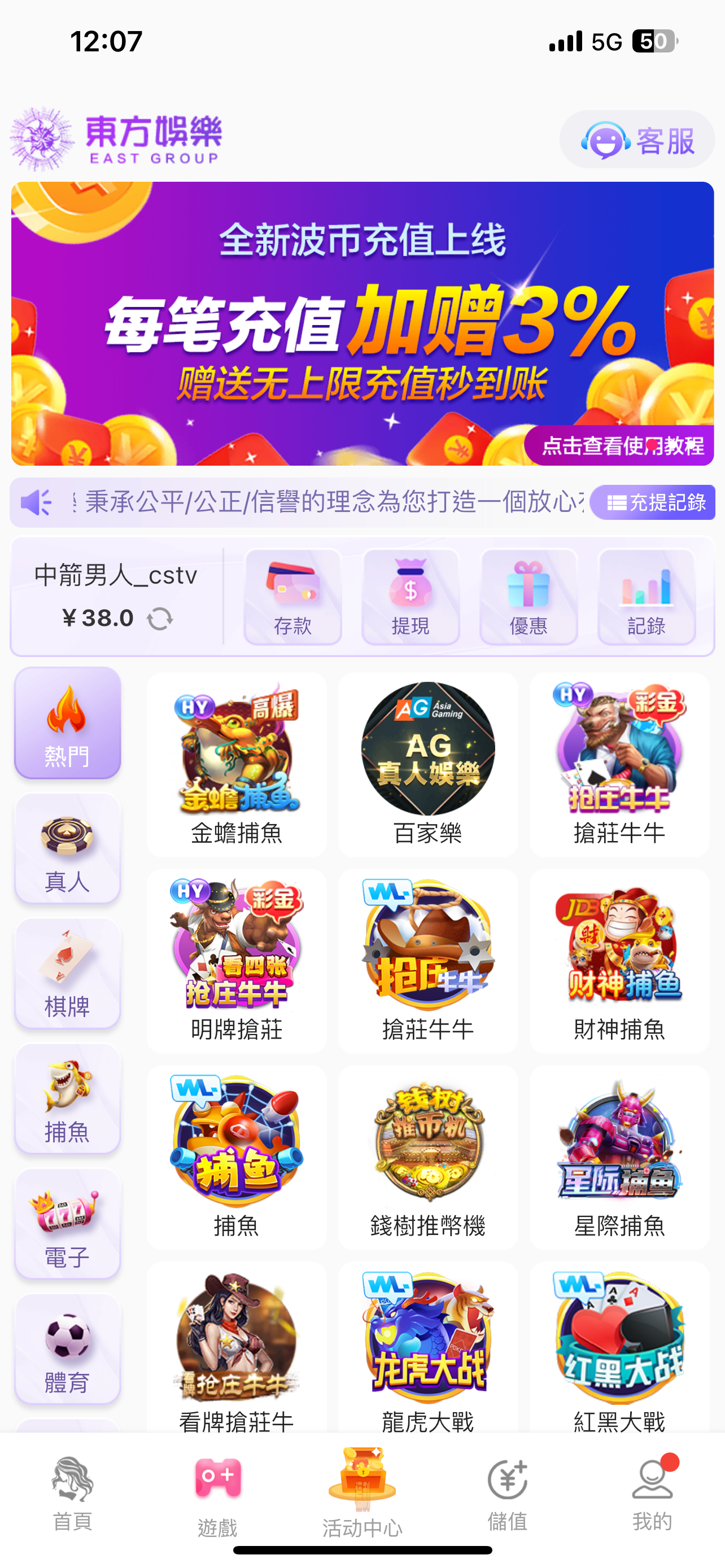Open the 財神捕魚 game
Screen dimensions: 725x1568
619,961
